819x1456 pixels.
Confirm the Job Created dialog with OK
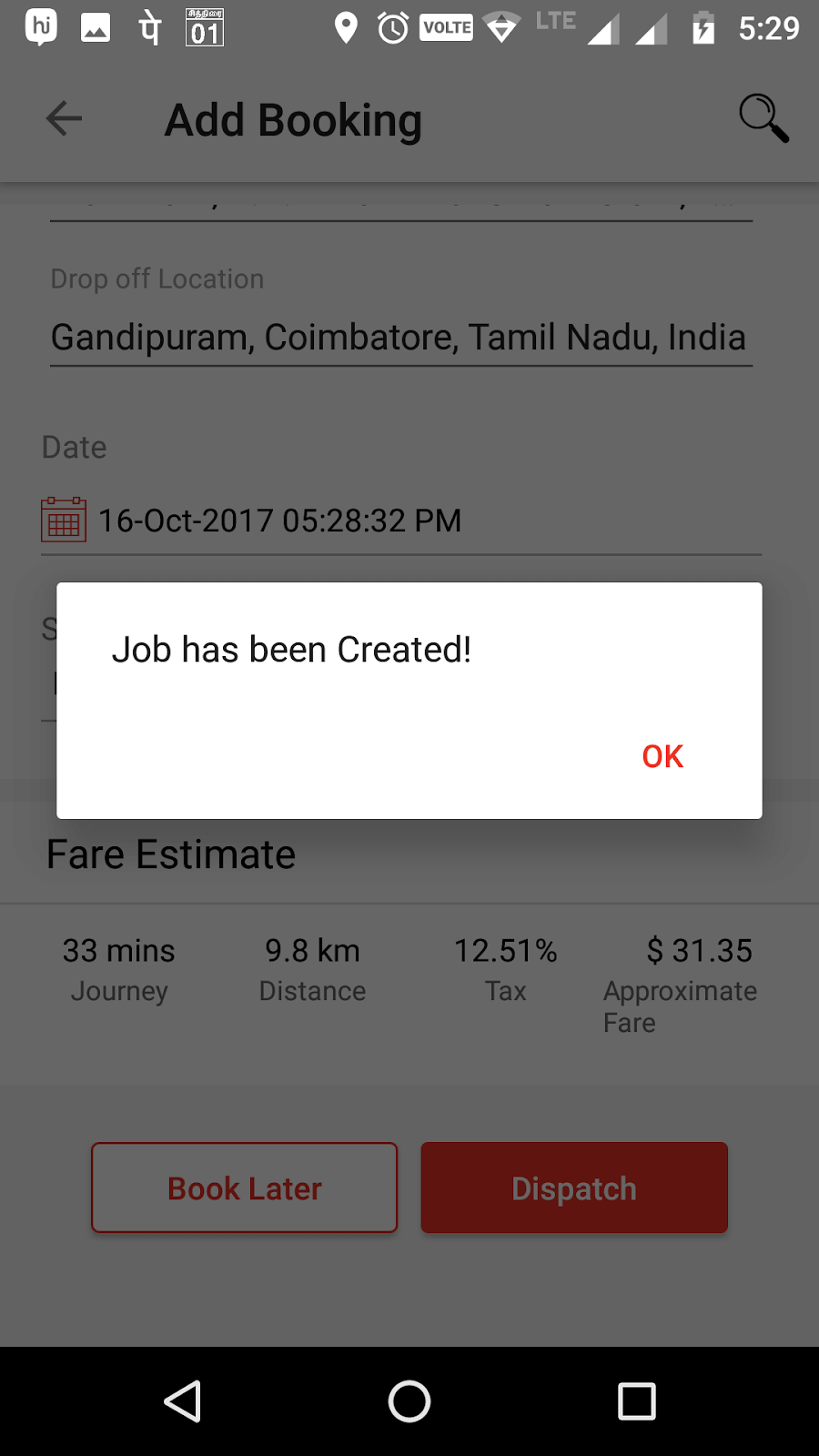(662, 756)
